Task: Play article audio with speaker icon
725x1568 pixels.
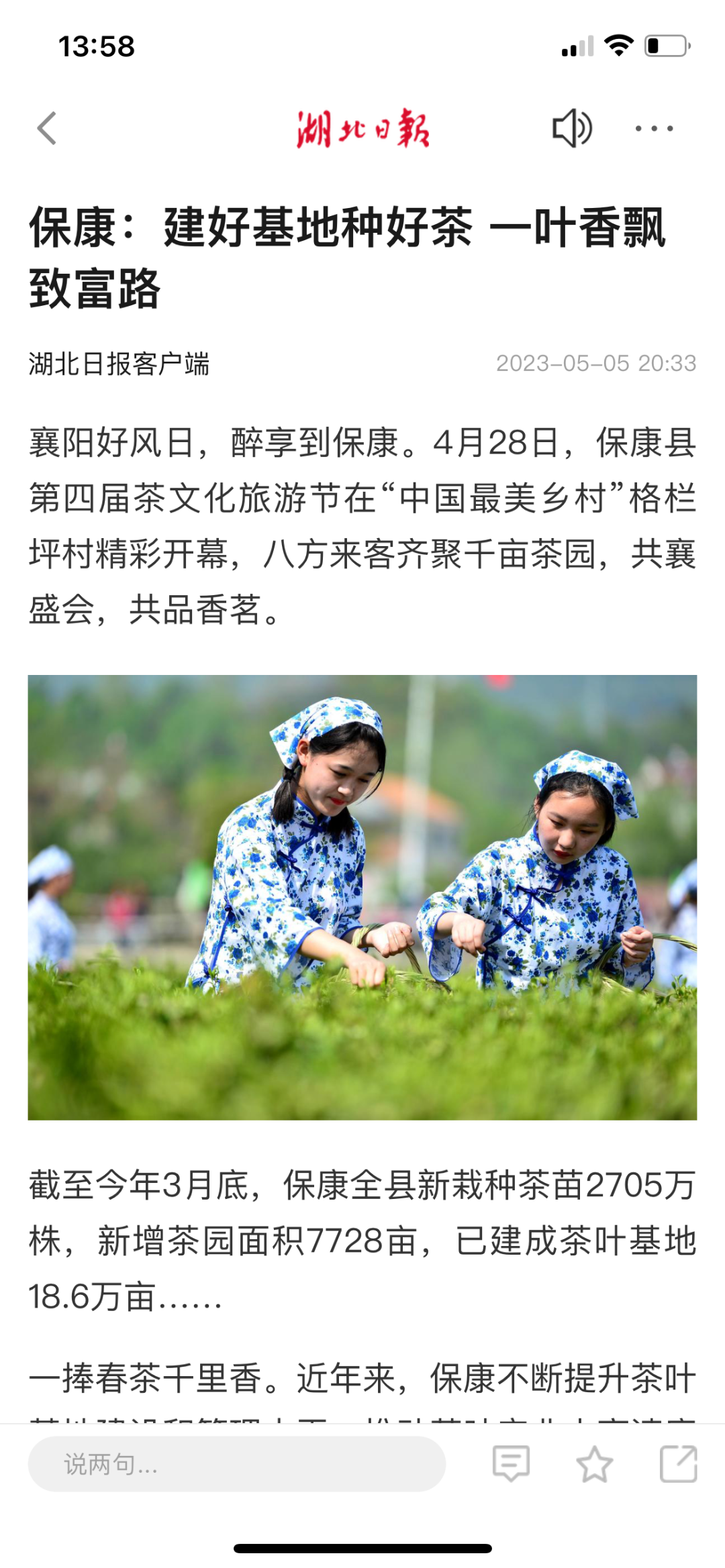Action: pyautogui.click(x=571, y=127)
